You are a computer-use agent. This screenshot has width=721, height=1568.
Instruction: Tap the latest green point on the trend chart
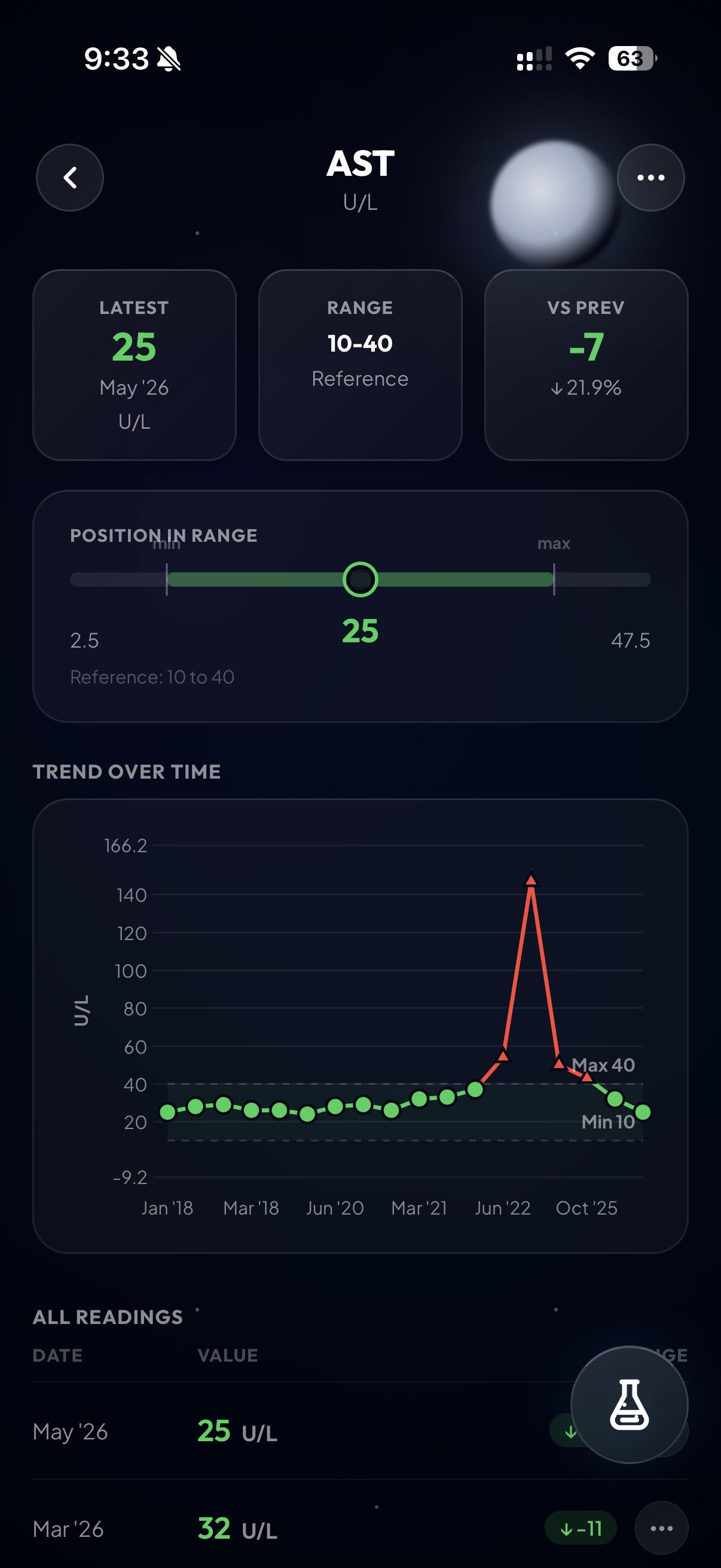(x=643, y=1113)
